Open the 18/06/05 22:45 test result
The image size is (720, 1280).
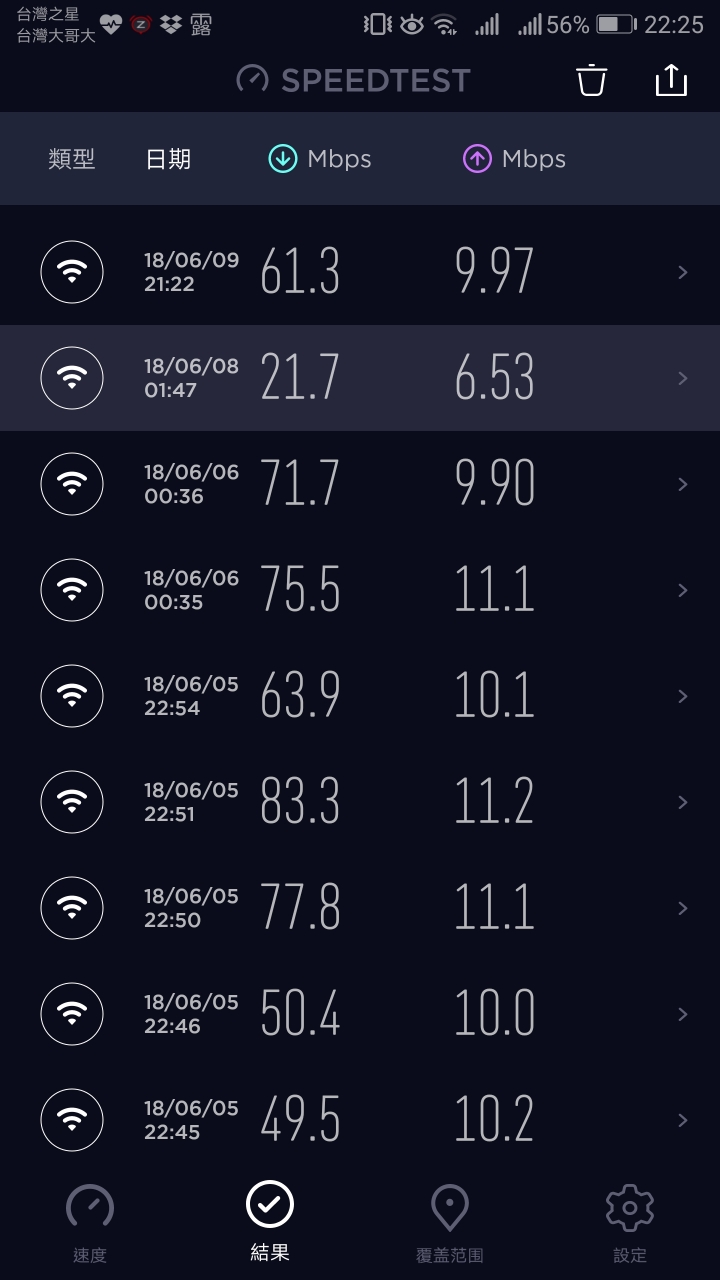[360, 1120]
